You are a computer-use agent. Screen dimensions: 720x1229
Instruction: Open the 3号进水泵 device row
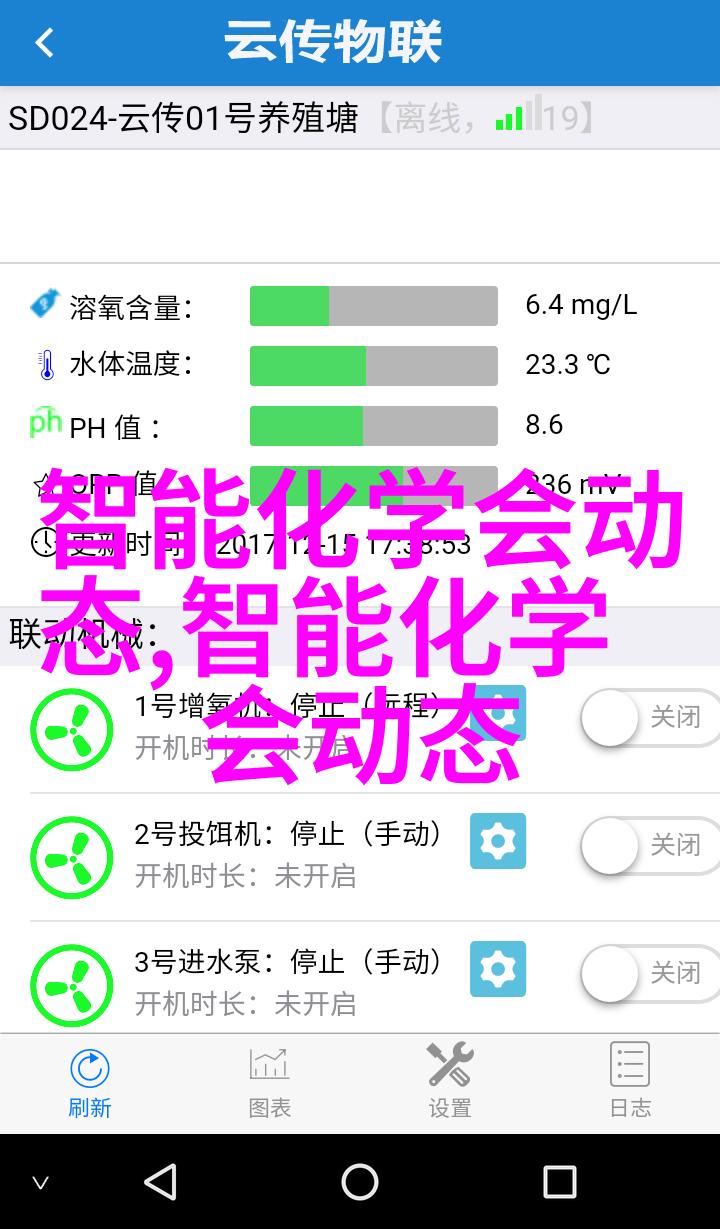(x=288, y=981)
